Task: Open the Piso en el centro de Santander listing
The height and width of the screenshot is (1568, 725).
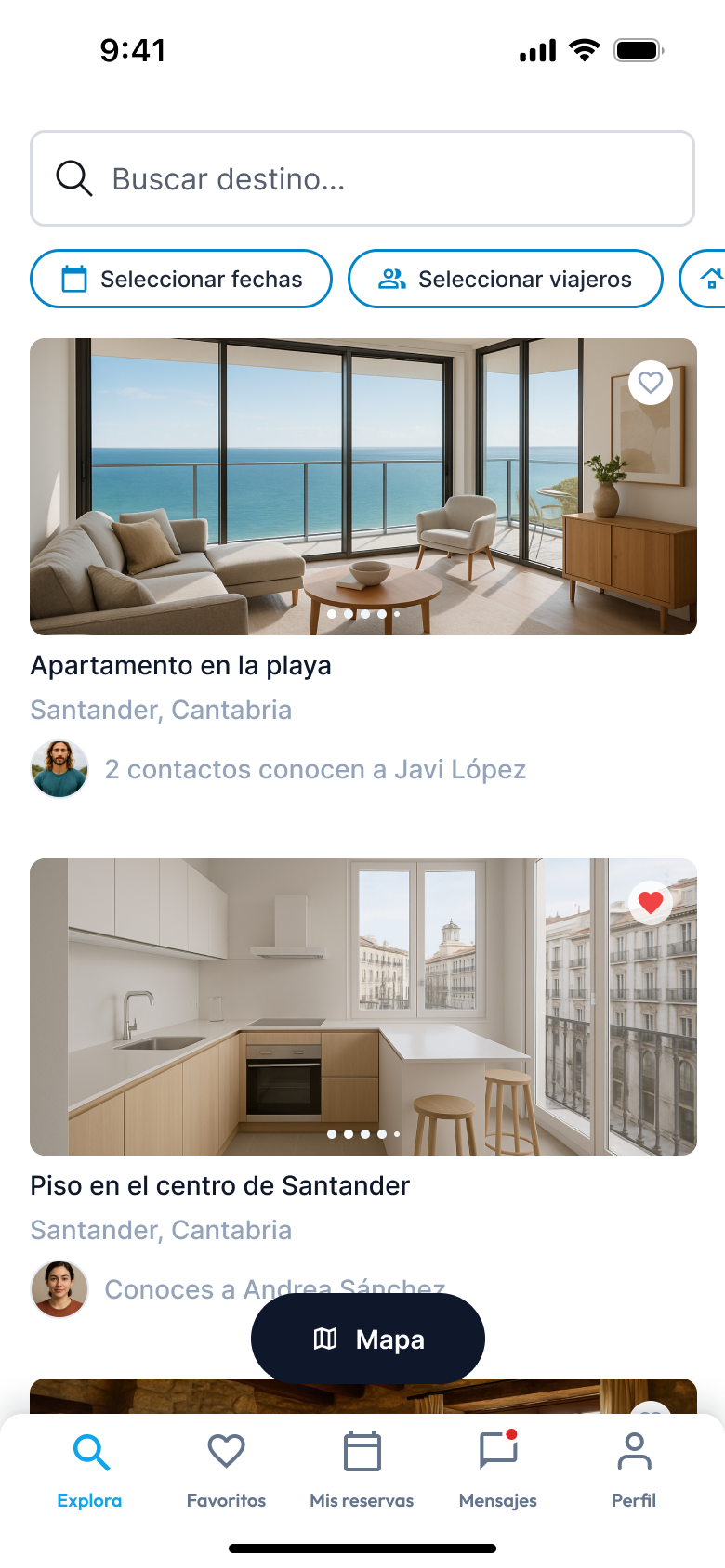Action: coord(362,1007)
